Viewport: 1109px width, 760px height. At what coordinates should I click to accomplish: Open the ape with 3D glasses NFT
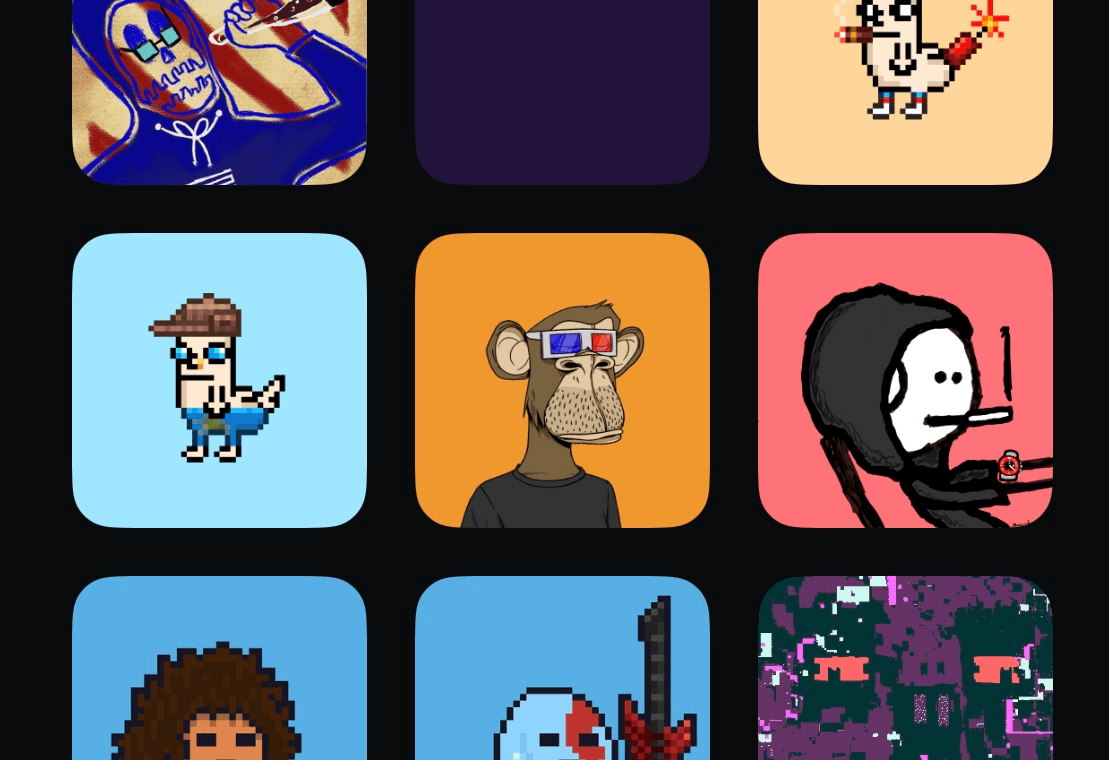[x=562, y=380]
